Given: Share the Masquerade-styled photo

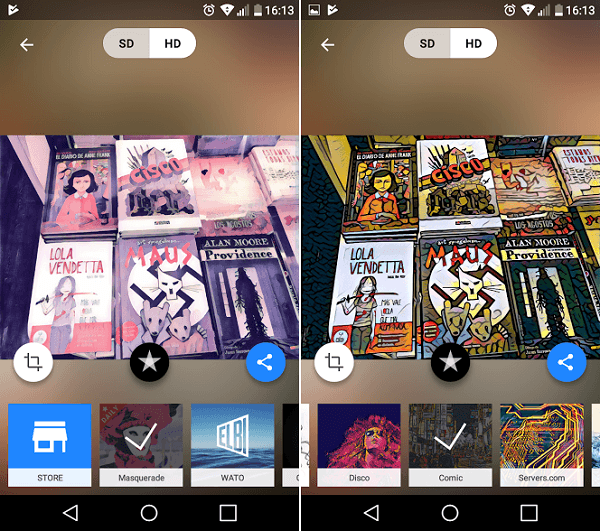Looking at the screenshot, I should [x=265, y=362].
